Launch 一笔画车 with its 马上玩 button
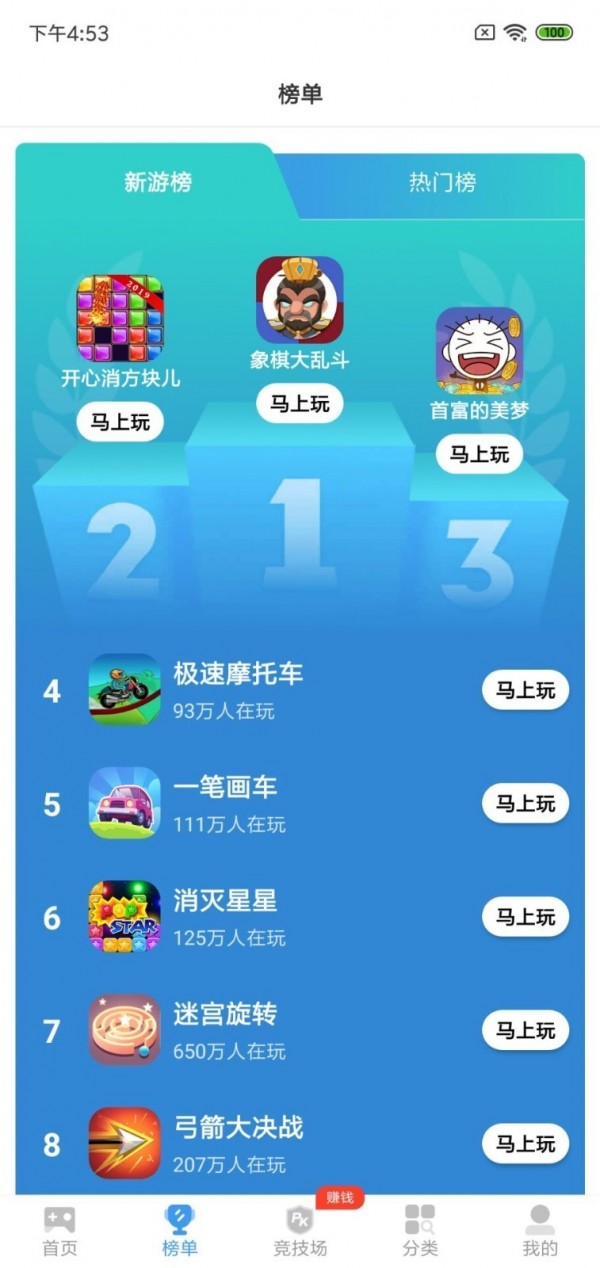Image resolution: width=600 pixels, height=1268 pixels. 525,804
